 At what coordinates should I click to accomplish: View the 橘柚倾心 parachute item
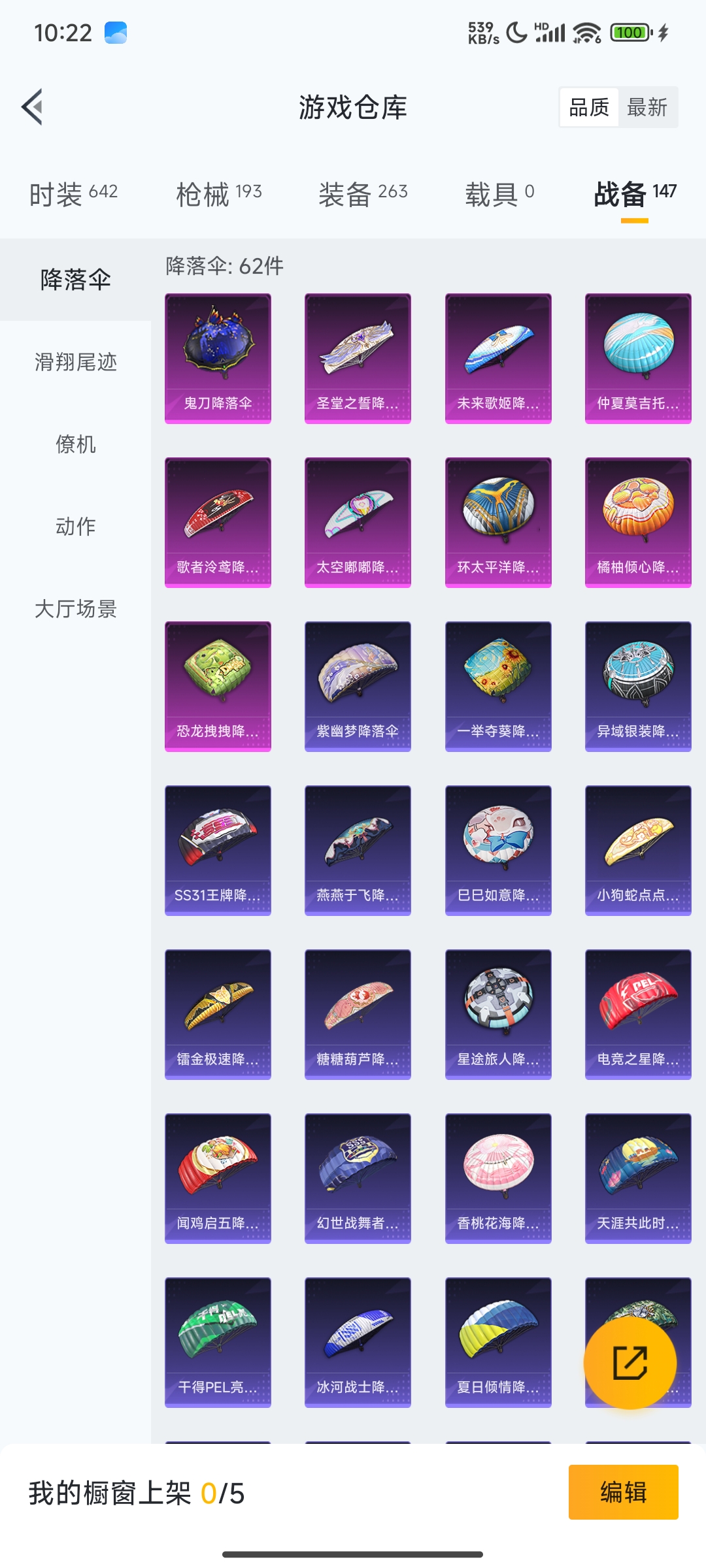click(x=638, y=522)
